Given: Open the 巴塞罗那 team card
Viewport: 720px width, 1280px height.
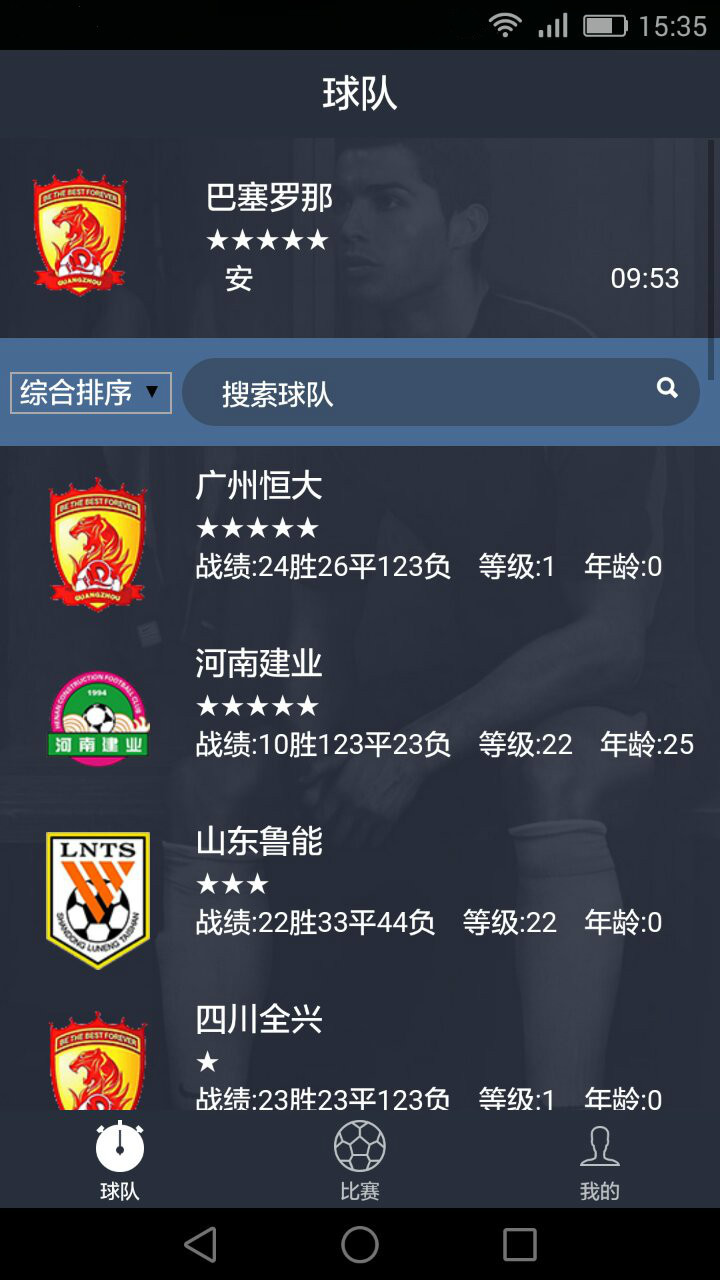Looking at the screenshot, I should (360, 238).
